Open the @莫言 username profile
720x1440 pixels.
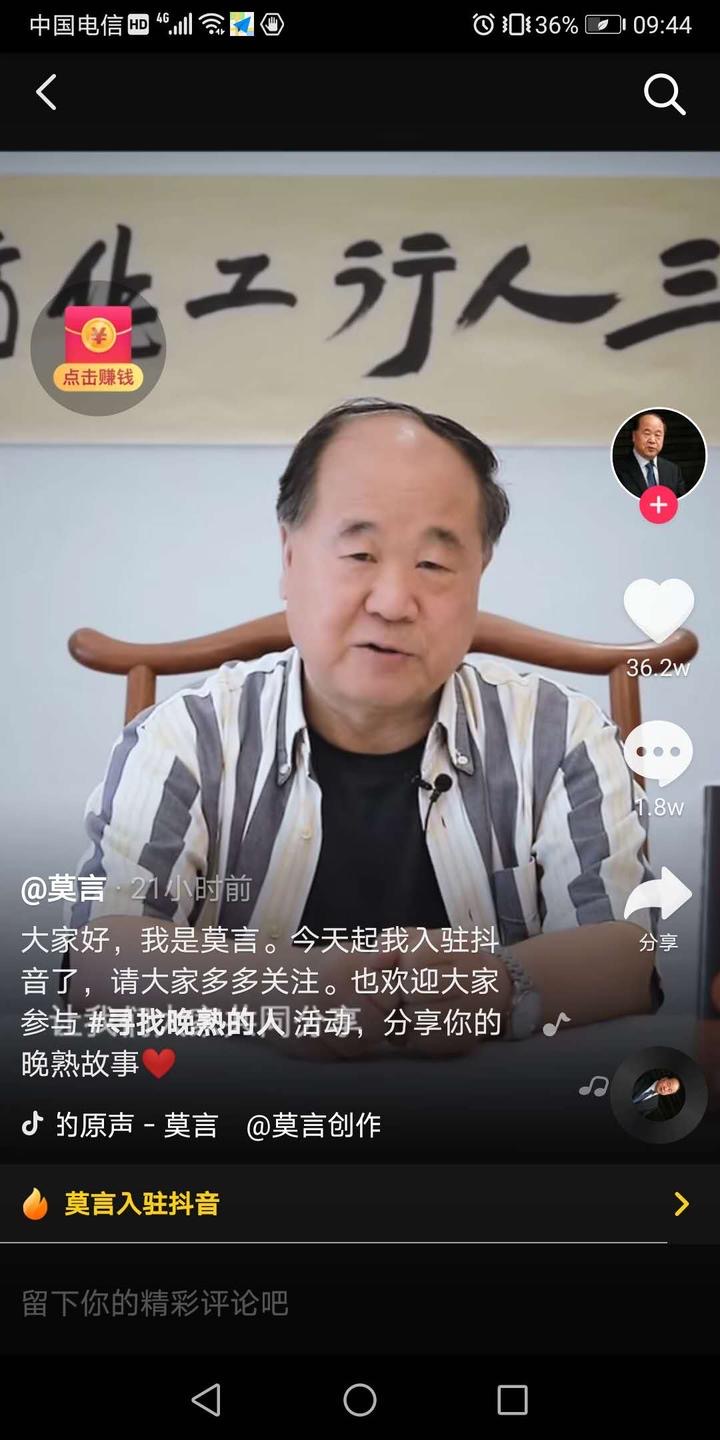[63, 889]
